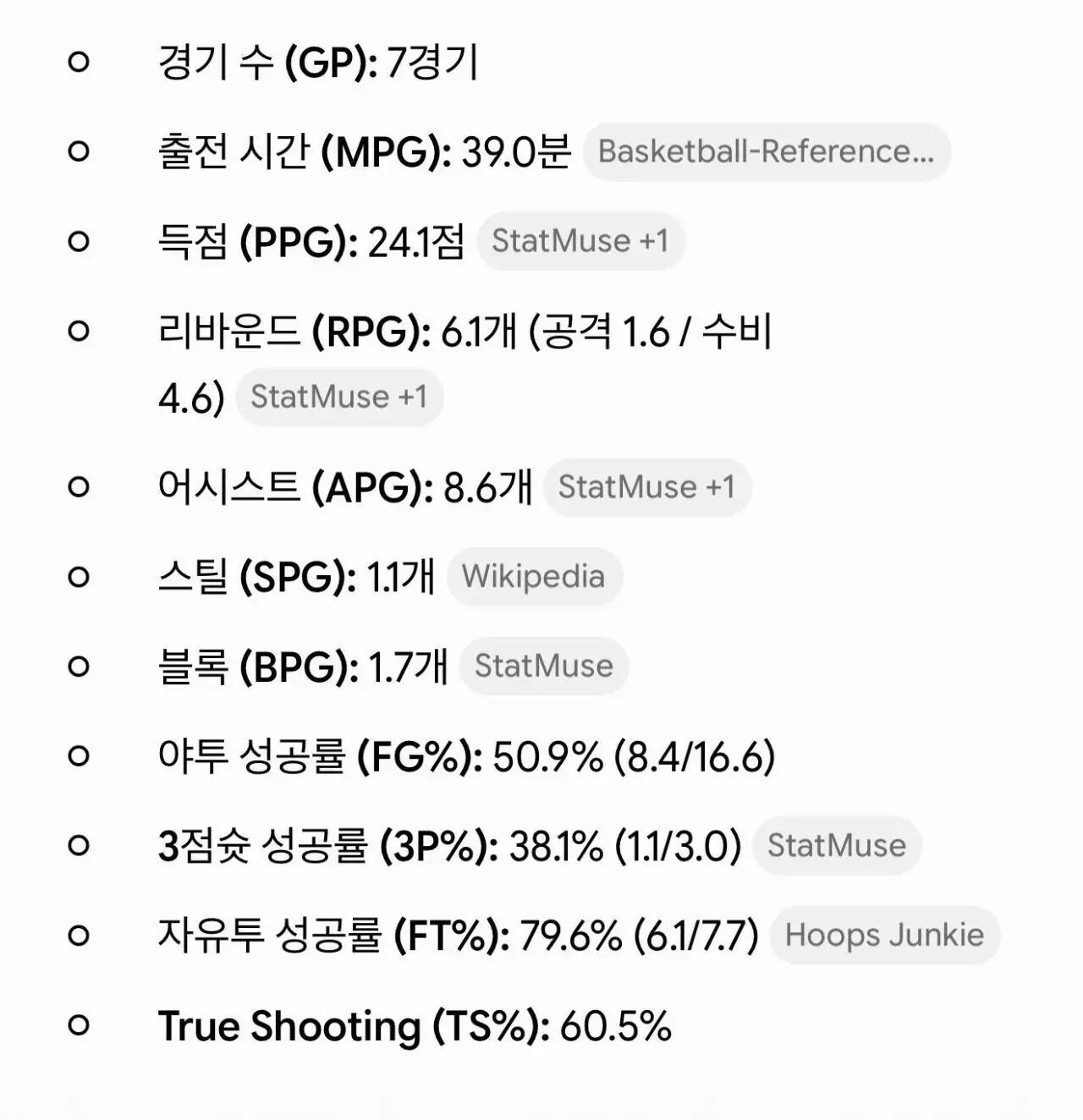Open the StatMuse +1 chip beside PPG

click(580, 241)
